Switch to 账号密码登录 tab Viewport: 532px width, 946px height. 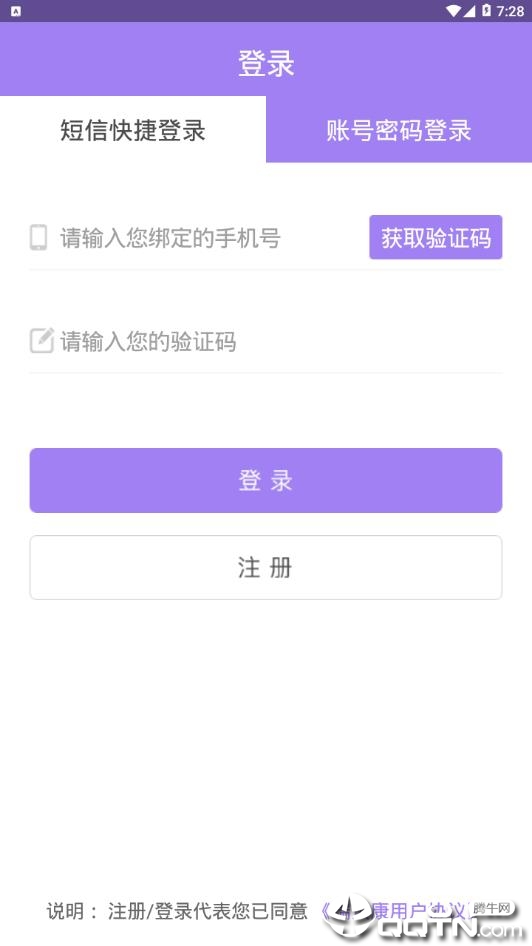coord(399,130)
